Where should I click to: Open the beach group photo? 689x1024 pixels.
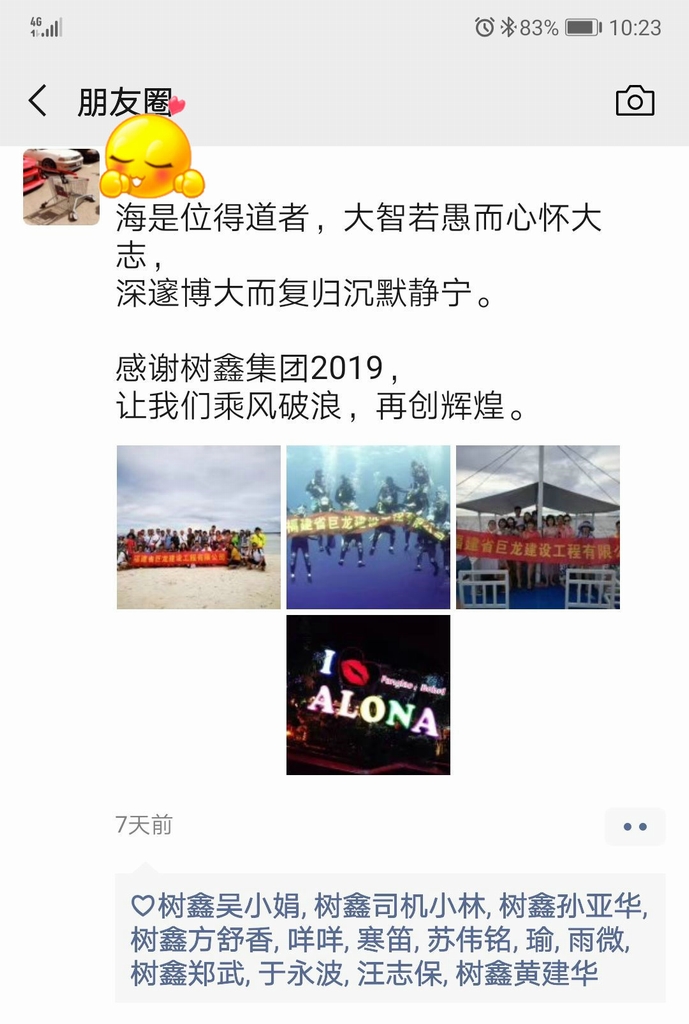(x=198, y=527)
